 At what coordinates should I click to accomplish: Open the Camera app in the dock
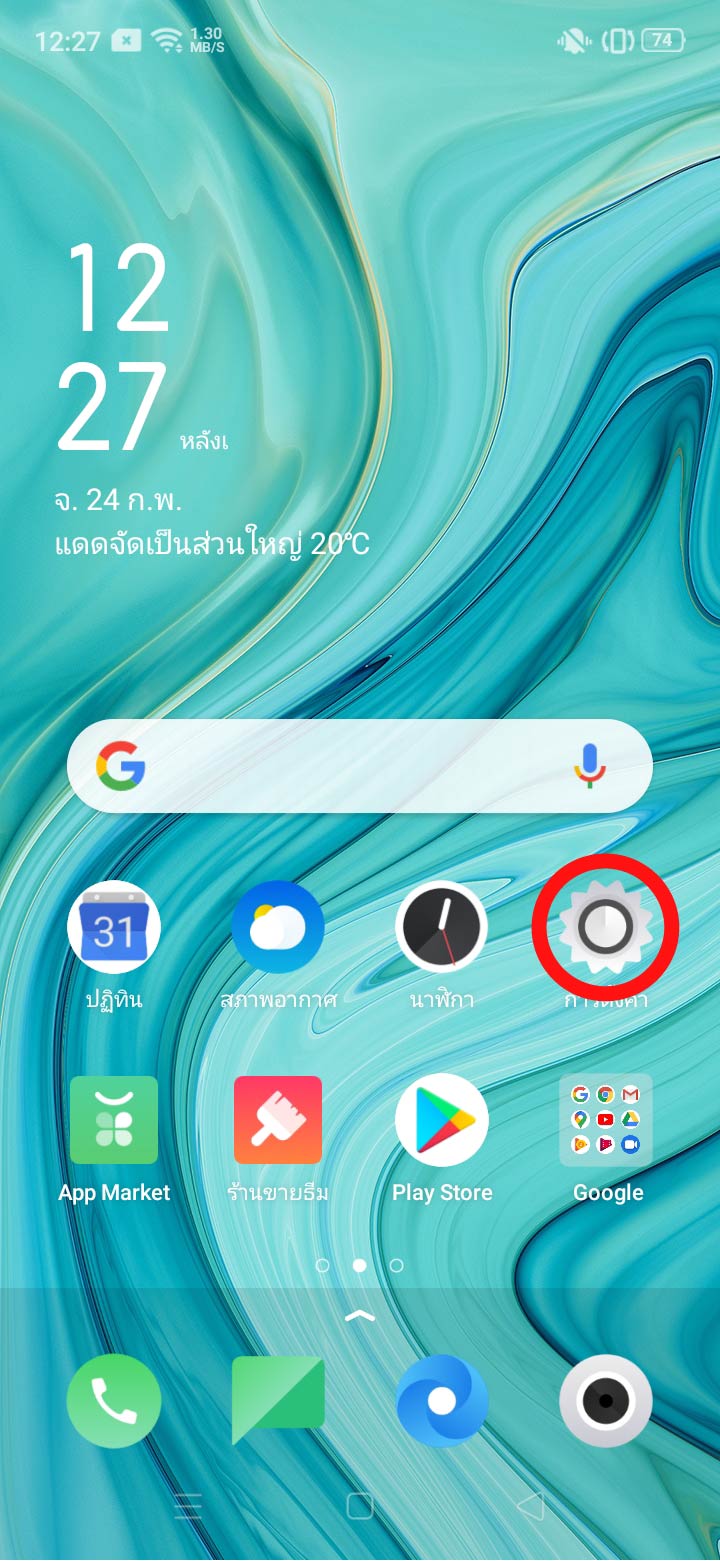605,1401
